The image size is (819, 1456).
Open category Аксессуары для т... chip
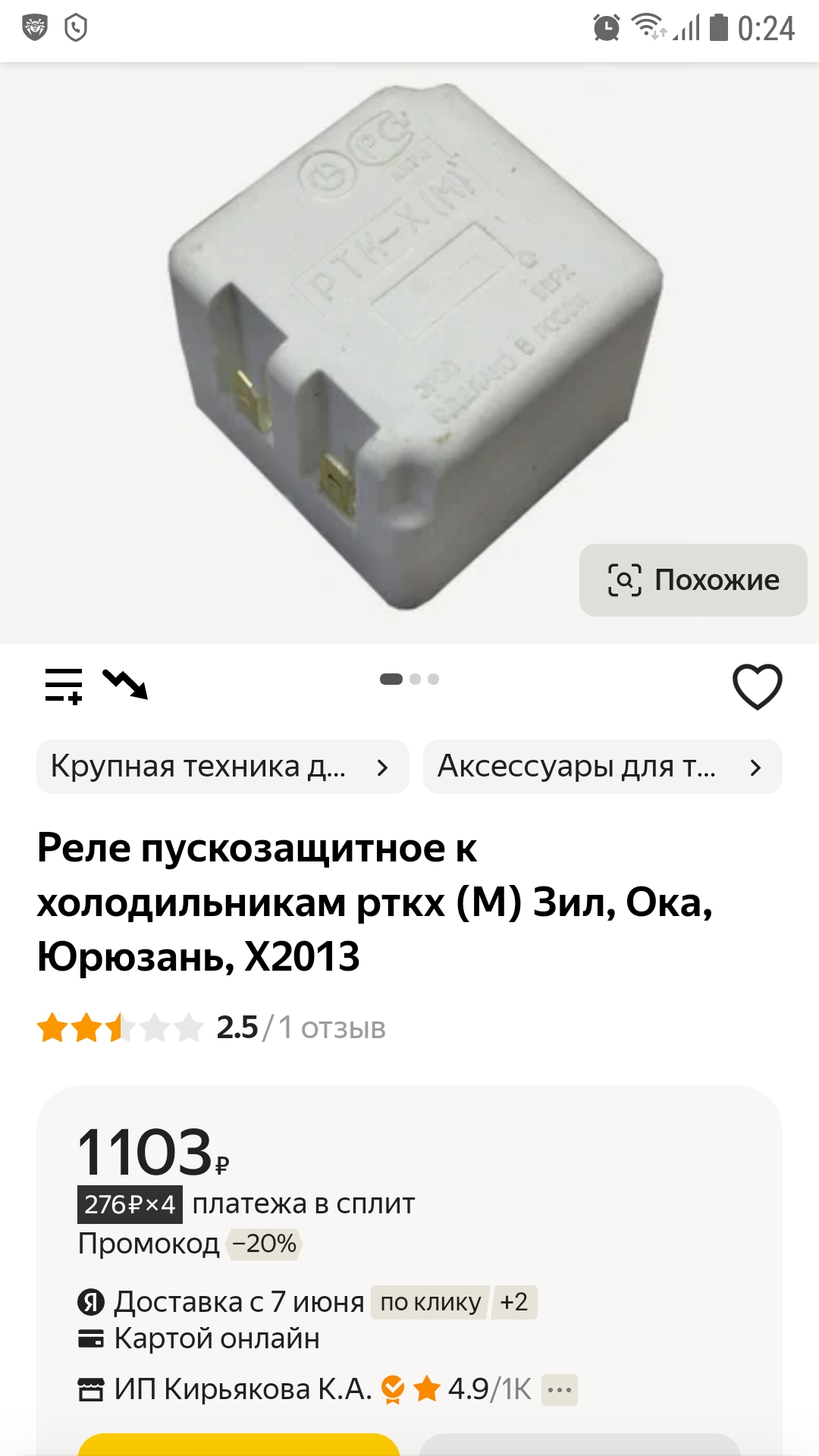coord(602,767)
